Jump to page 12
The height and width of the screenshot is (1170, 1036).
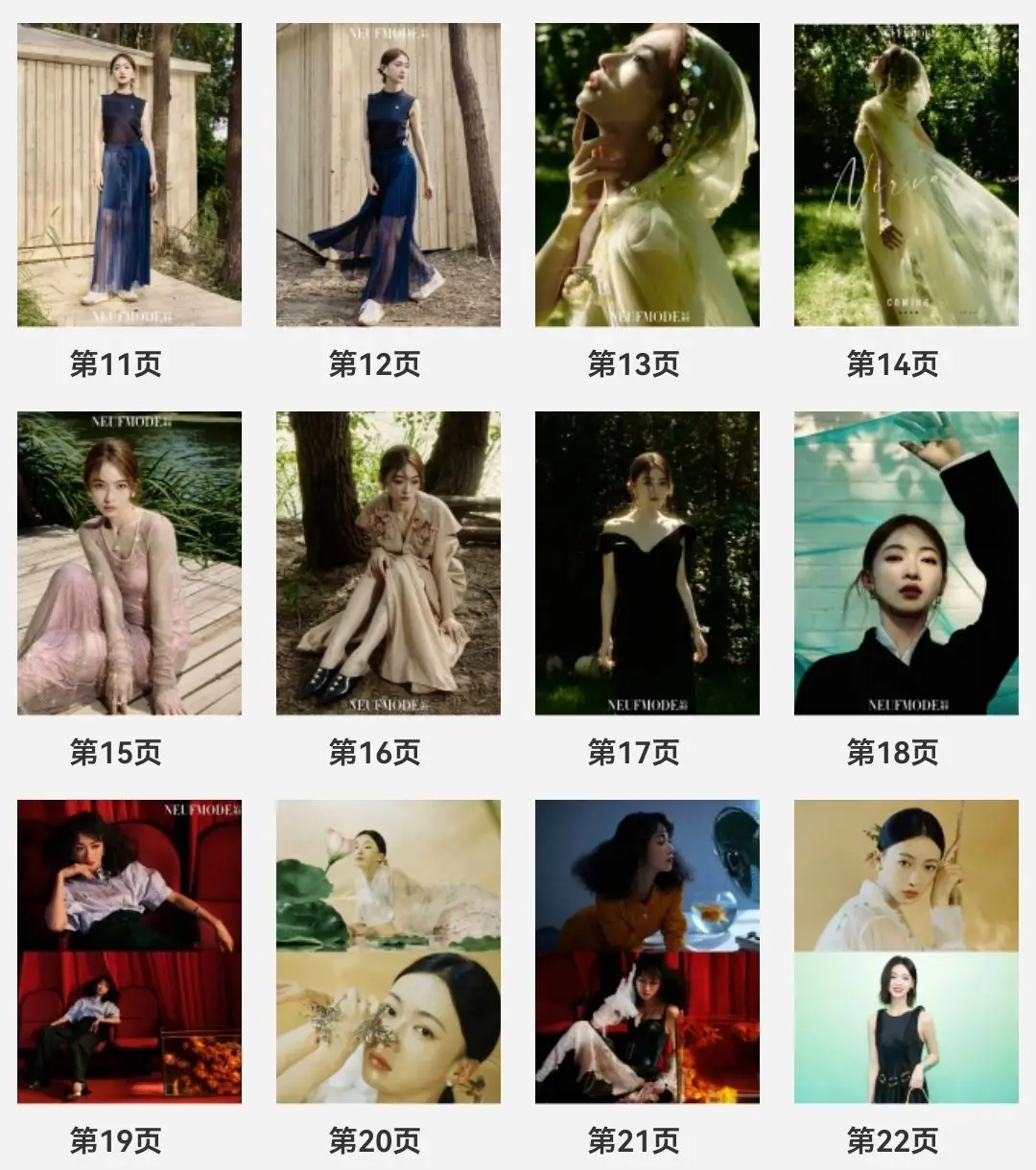[388, 175]
